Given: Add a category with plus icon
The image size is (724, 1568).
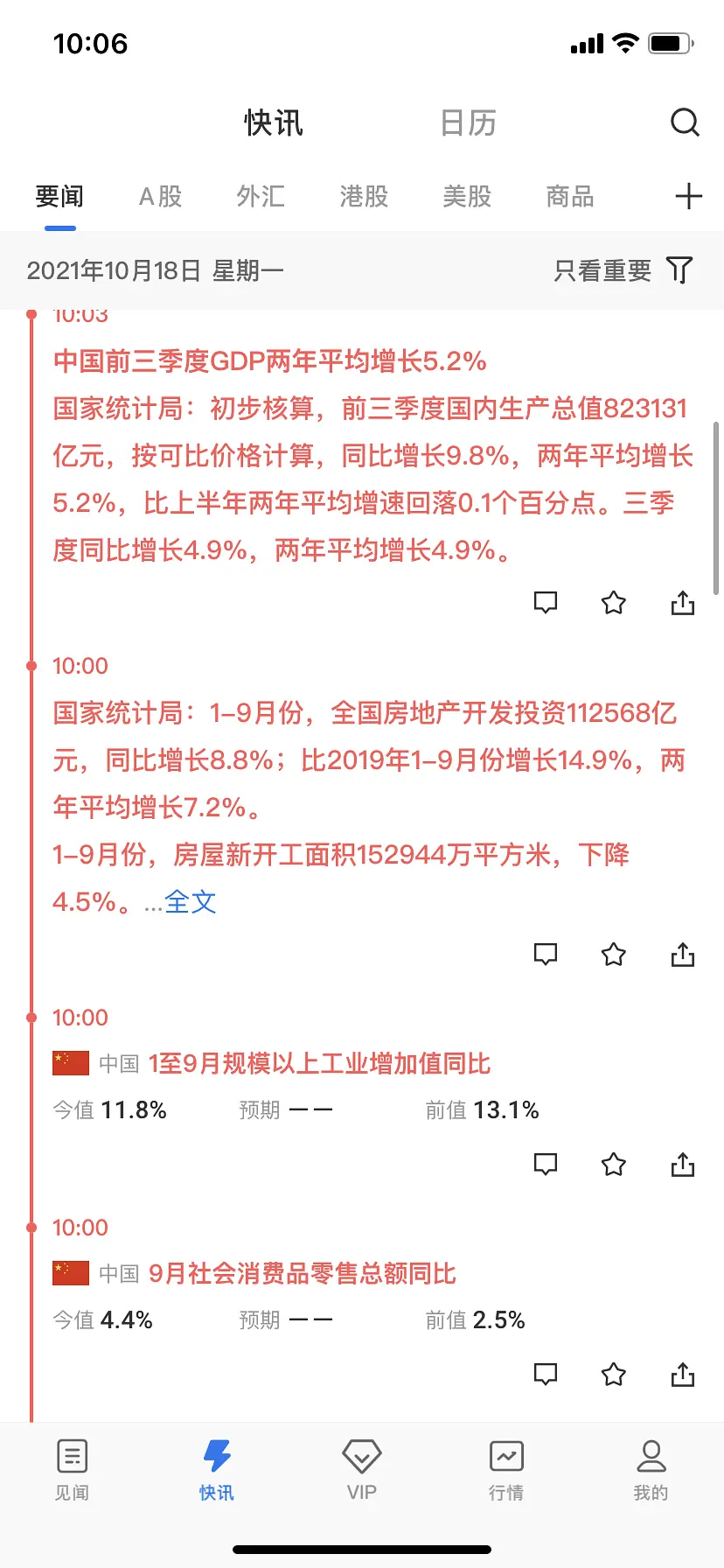Looking at the screenshot, I should 688,196.
